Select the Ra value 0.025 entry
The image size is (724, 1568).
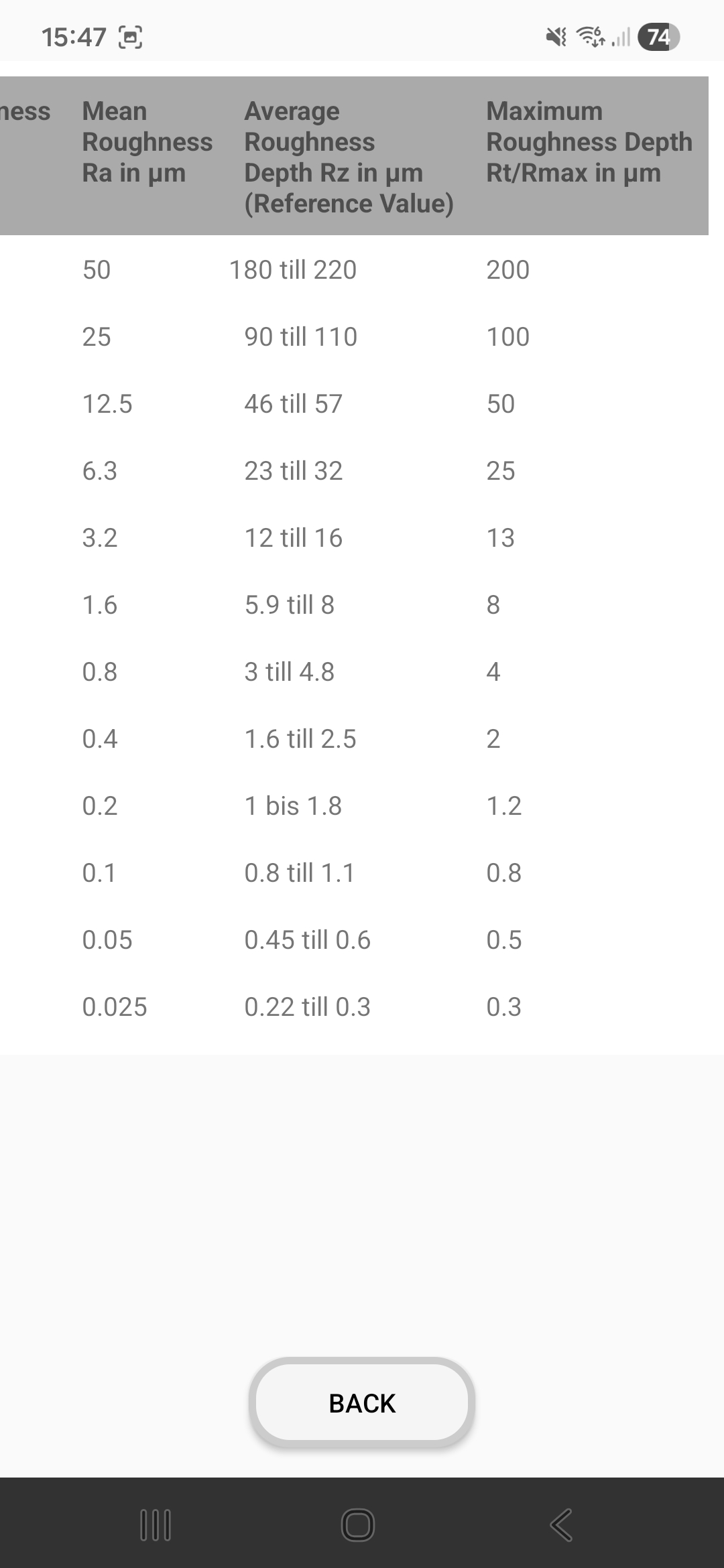pyautogui.click(x=114, y=1006)
